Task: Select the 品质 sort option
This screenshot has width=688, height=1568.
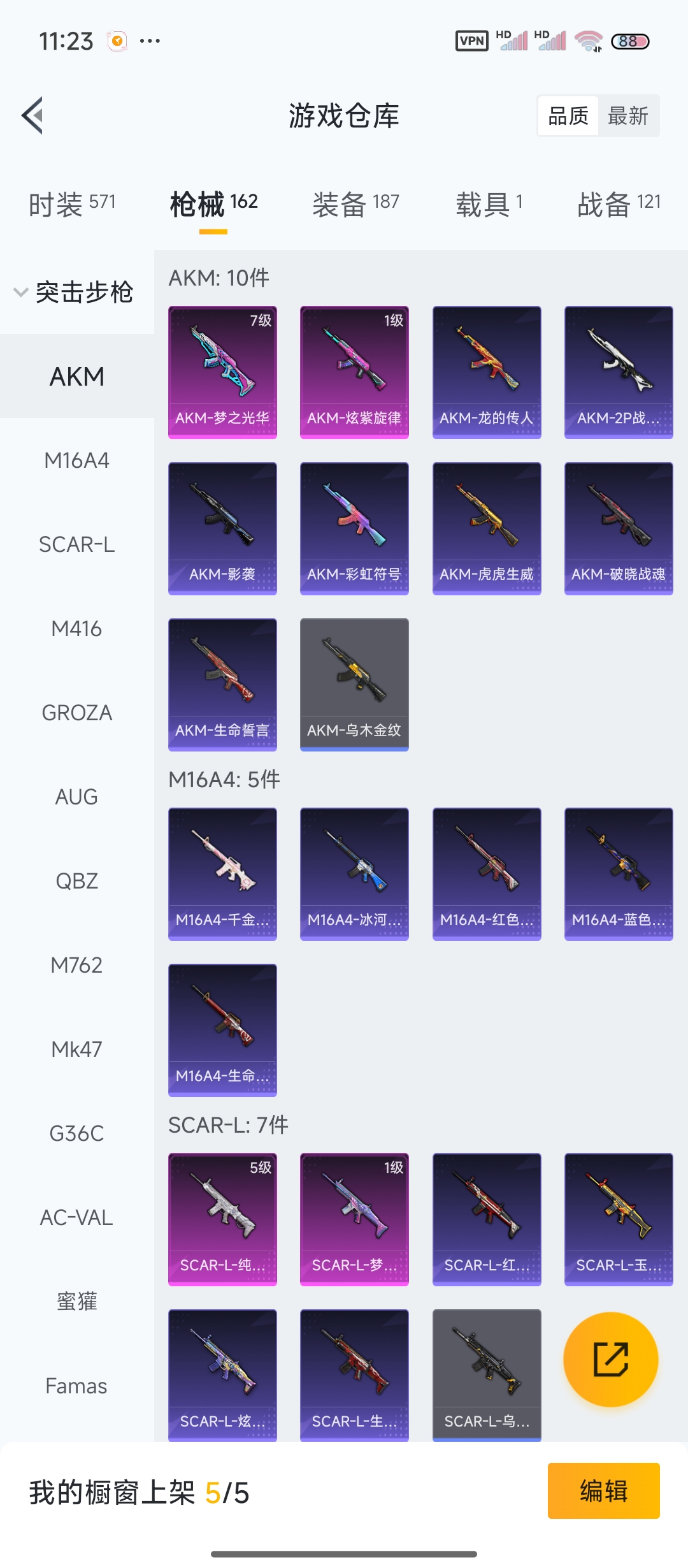Action: (568, 116)
